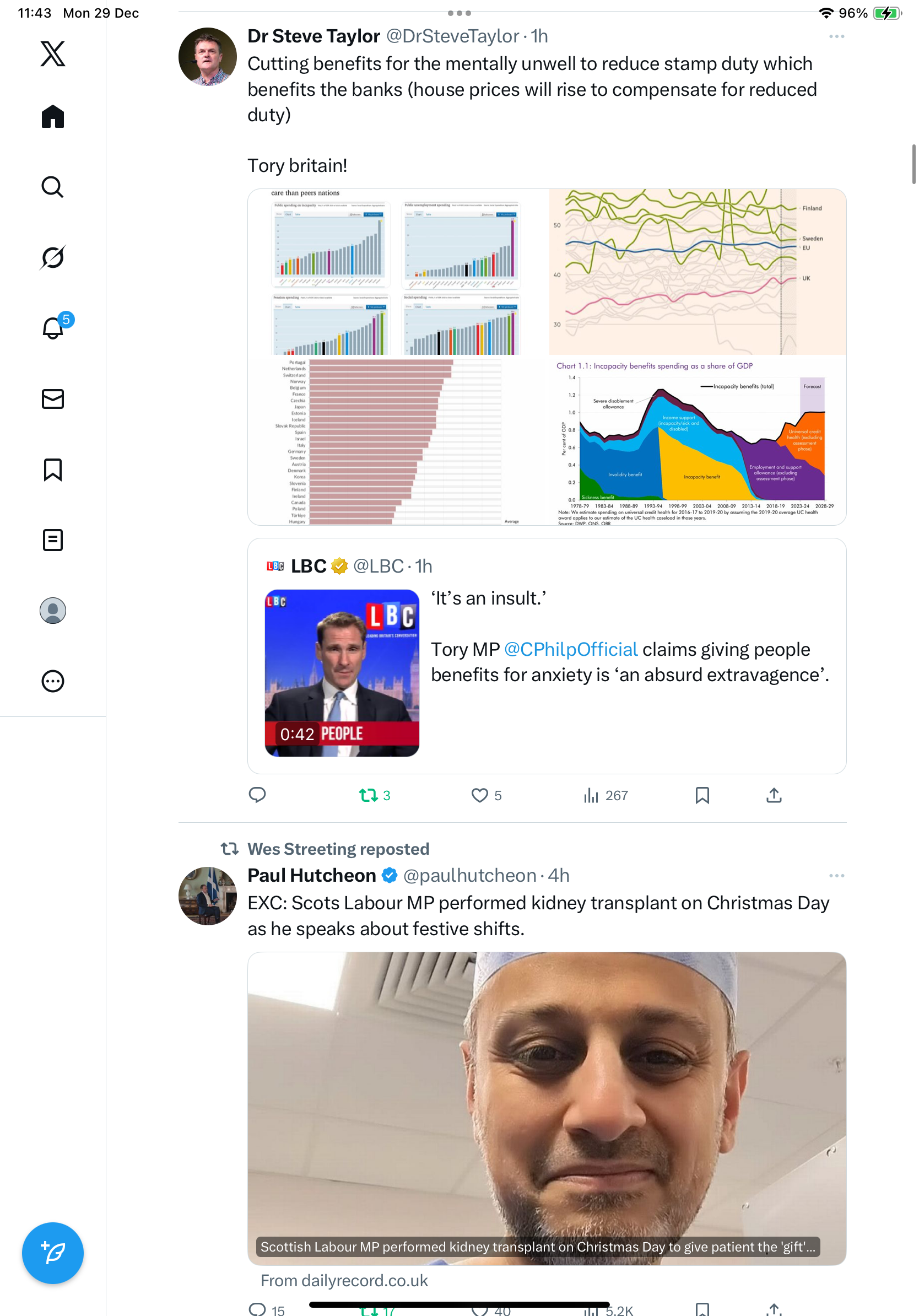The height and width of the screenshot is (1316, 919).
Task: Undo repost on Dr Steve Taylor's post
Action: coord(369,795)
